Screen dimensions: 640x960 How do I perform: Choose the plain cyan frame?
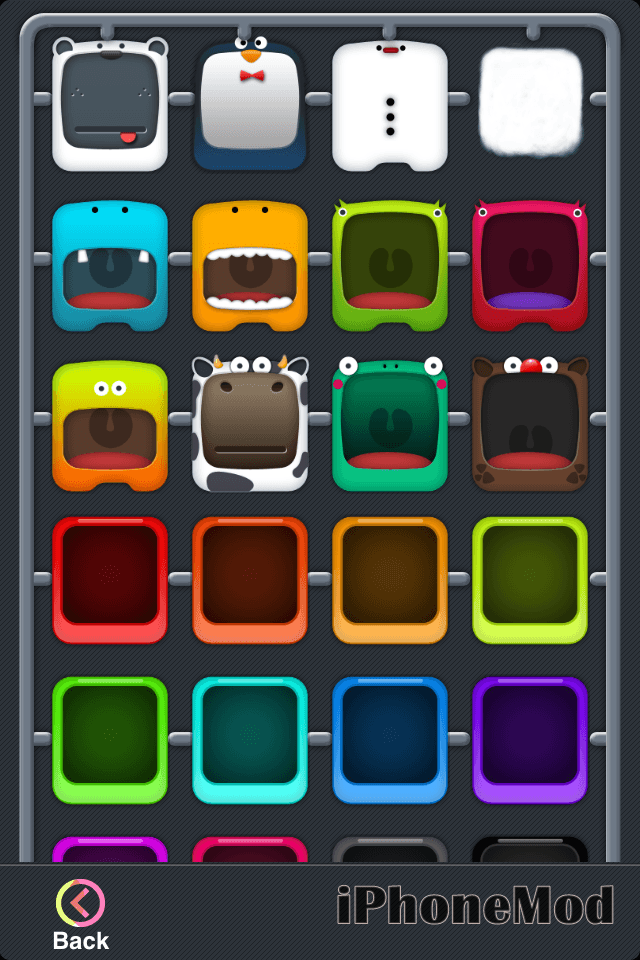tap(250, 740)
